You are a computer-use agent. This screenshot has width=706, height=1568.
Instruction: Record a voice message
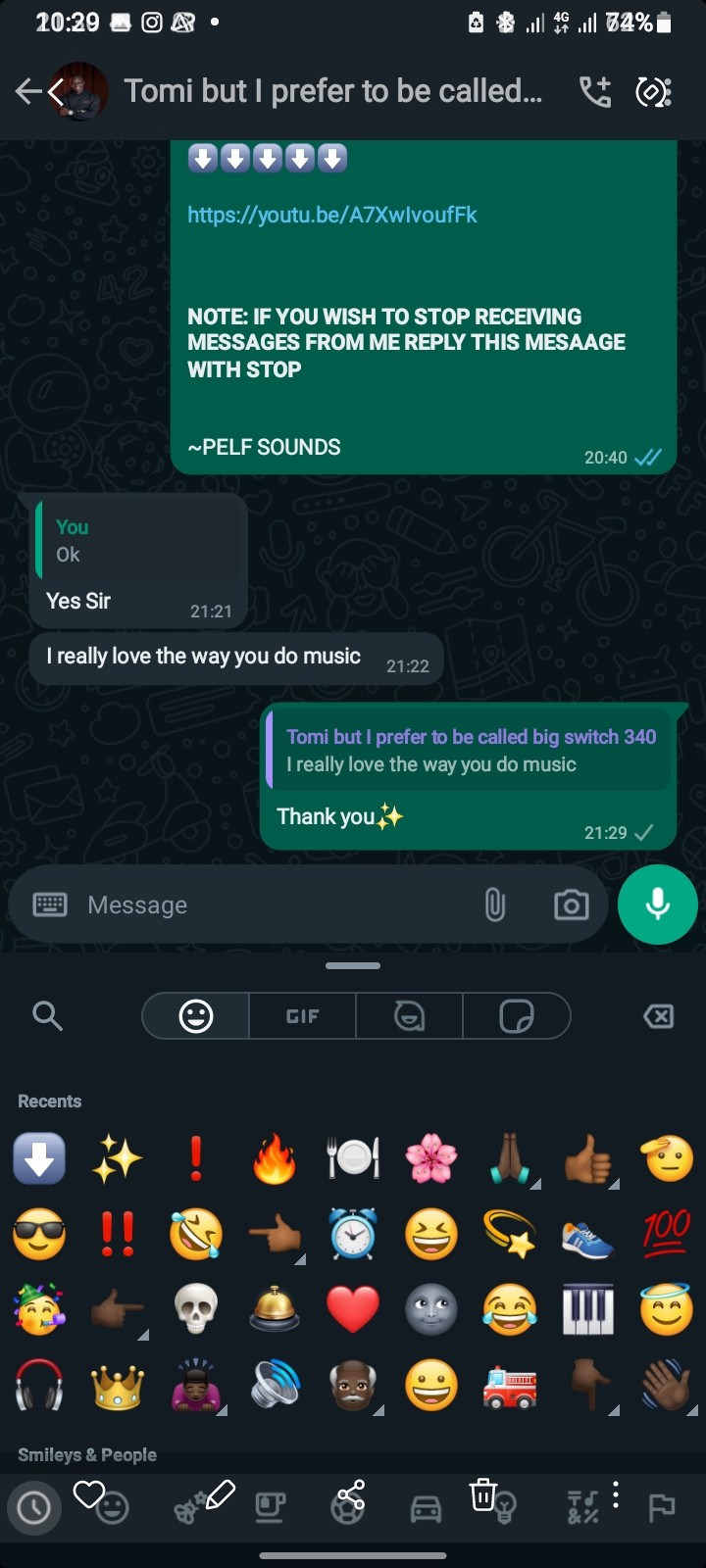(658, 905)
